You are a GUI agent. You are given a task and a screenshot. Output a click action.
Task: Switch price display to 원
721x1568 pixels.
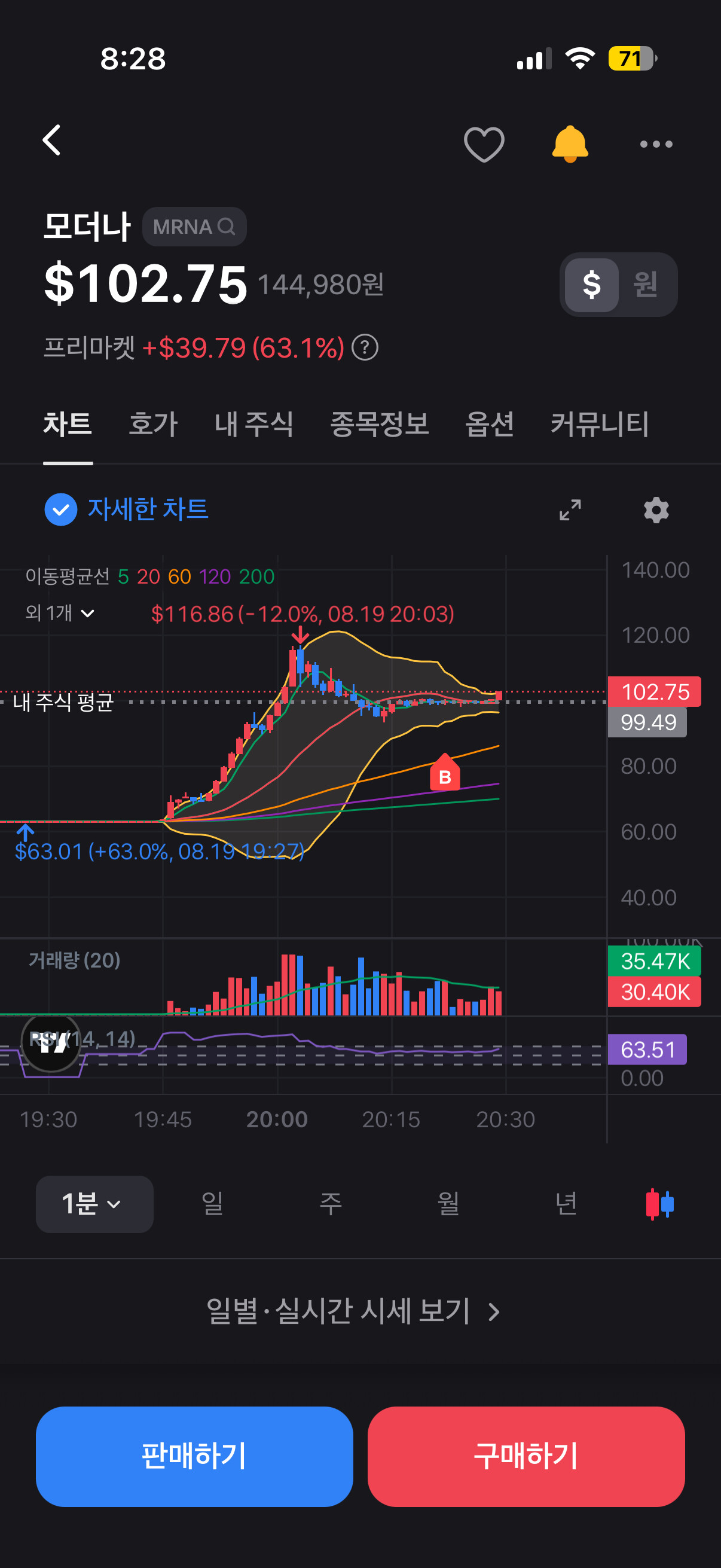pos(646,285)
